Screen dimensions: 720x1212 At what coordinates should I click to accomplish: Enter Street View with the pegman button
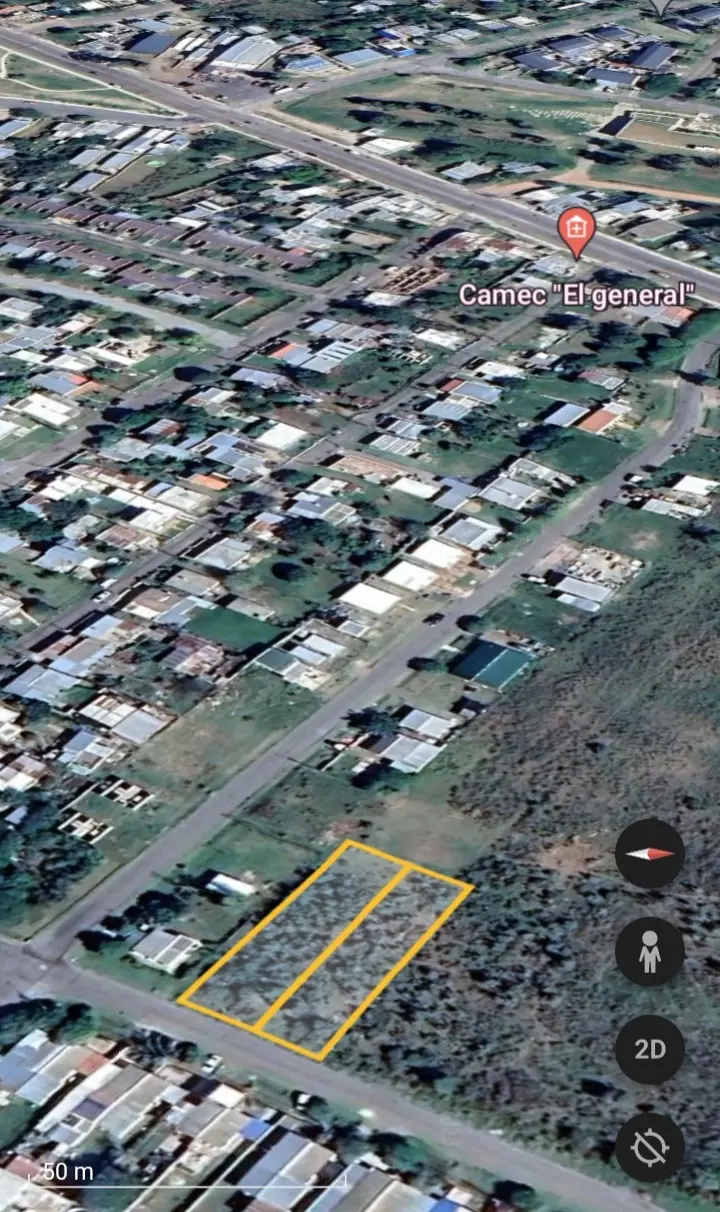pos(650,951)
